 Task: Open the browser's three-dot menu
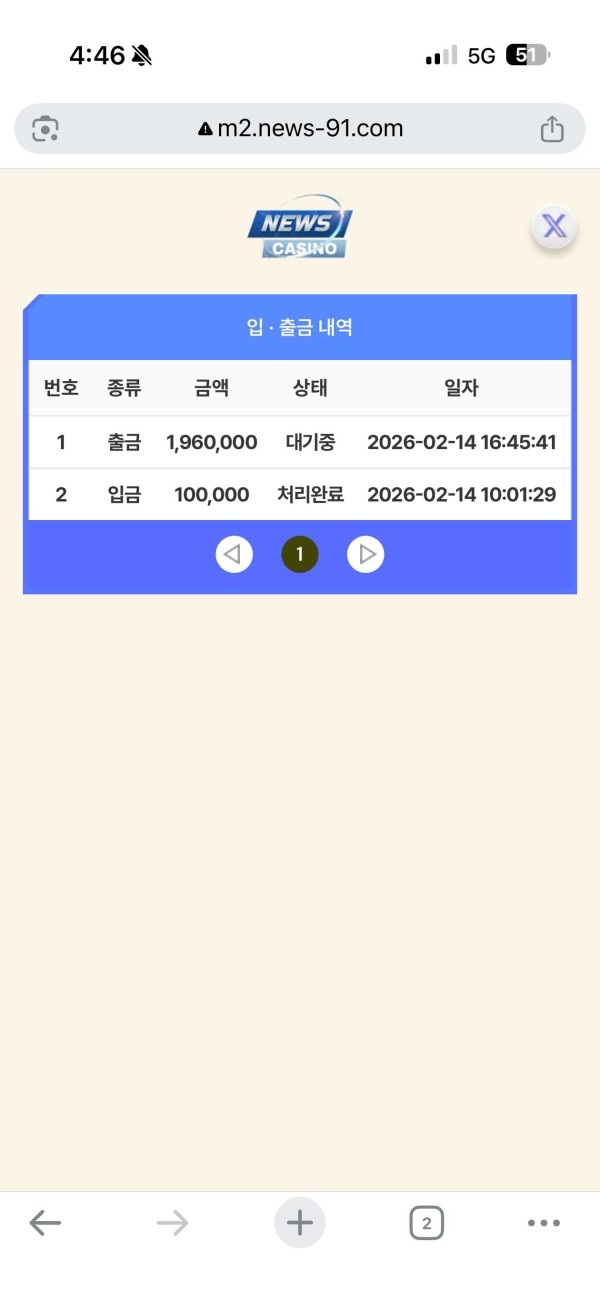(543, 1222)
